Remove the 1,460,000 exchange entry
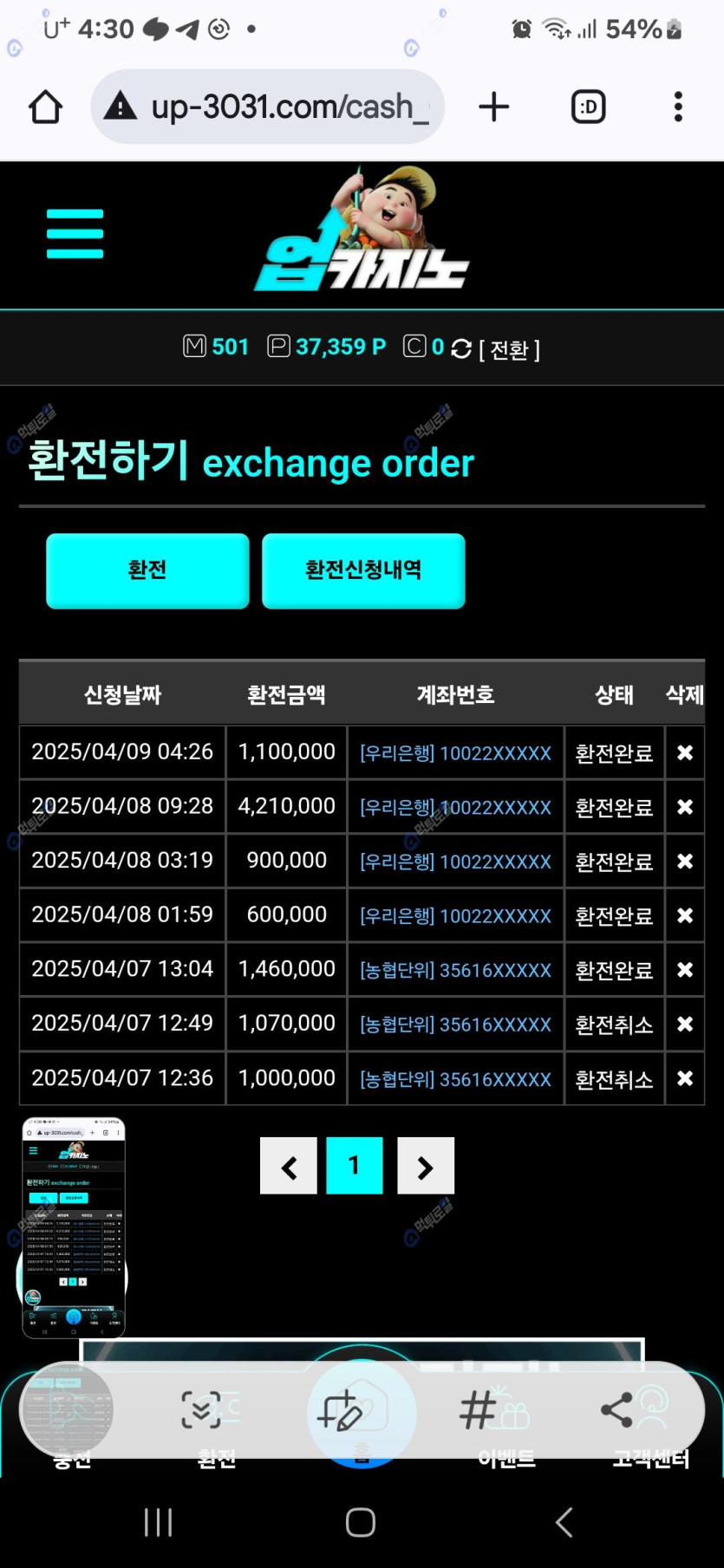Viewport: 724px width, 1568px height. pos(685,970)
